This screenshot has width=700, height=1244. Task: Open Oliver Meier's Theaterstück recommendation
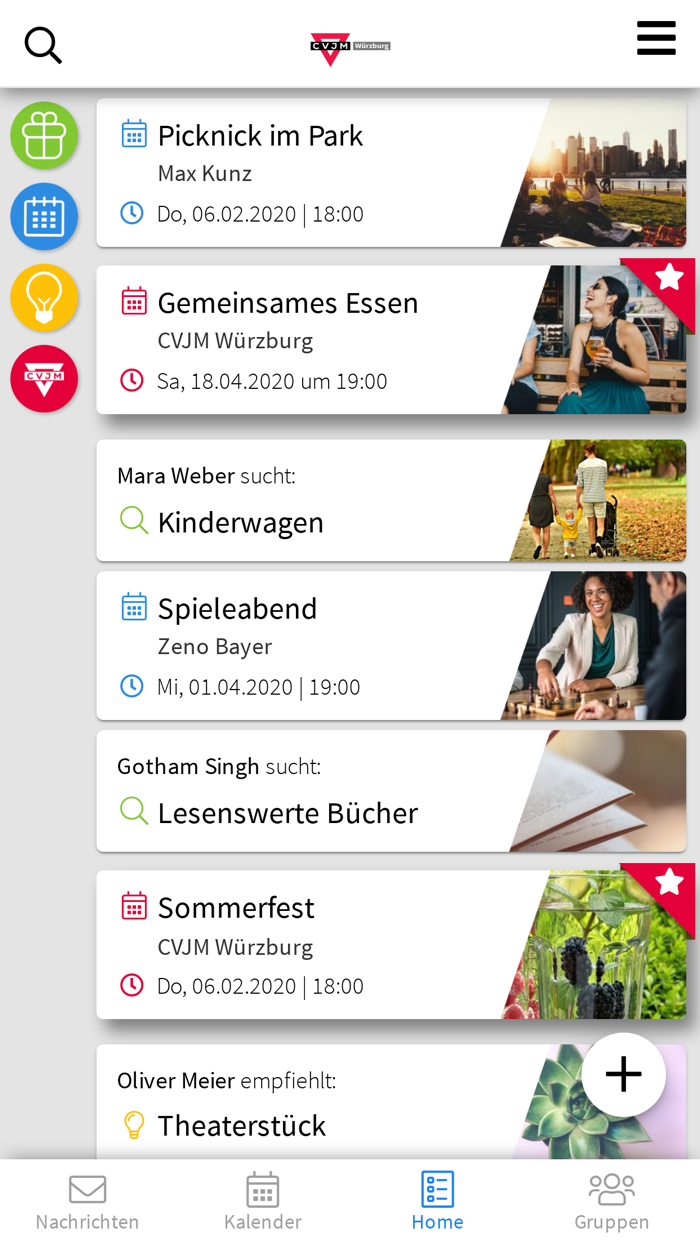click(x=320, y=1105)
